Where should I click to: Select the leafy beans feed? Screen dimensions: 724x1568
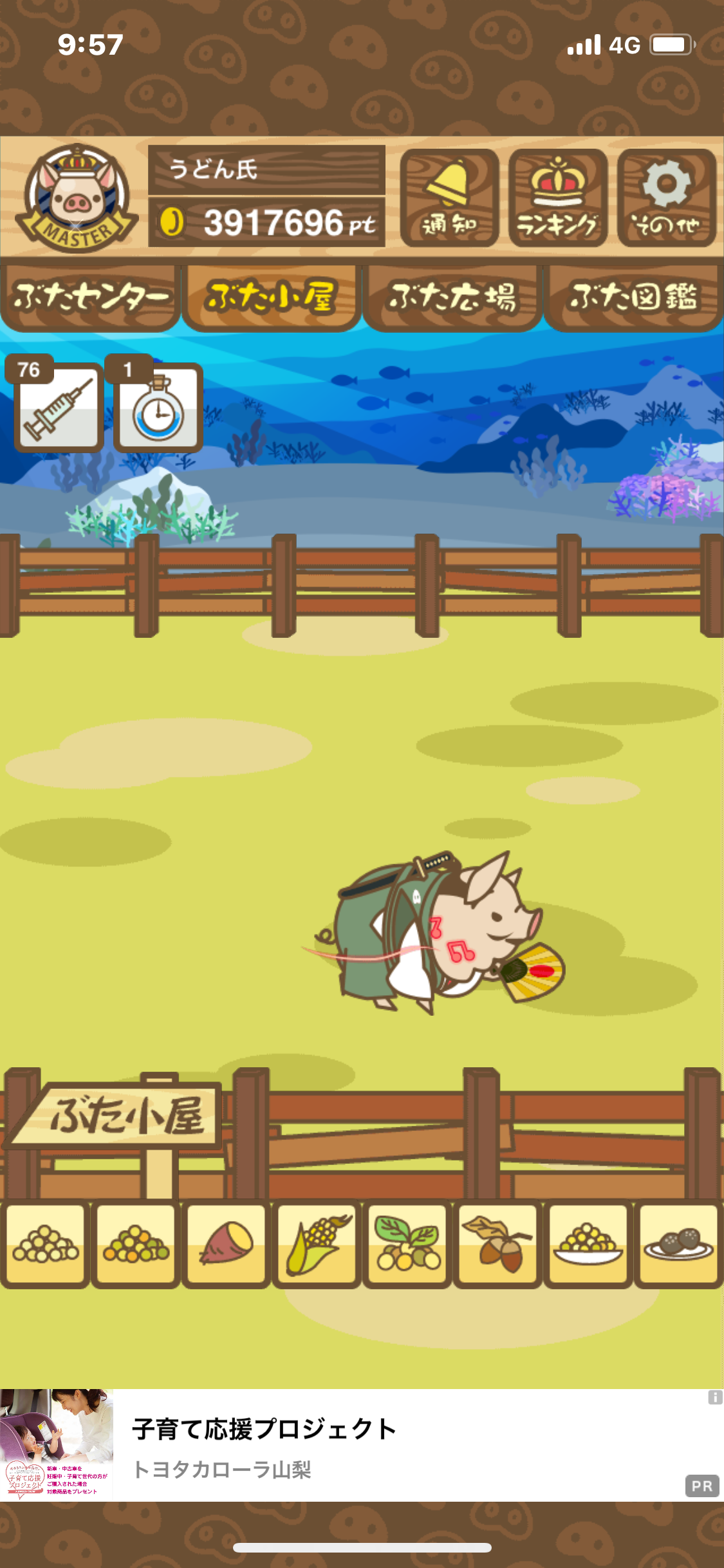click(x=407, y=1244)
